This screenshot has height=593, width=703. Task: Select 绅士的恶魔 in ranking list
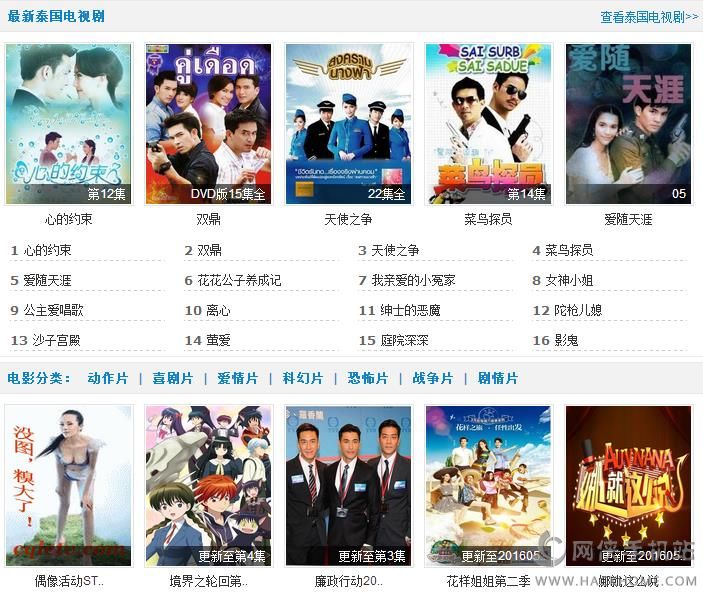point(406,310)
